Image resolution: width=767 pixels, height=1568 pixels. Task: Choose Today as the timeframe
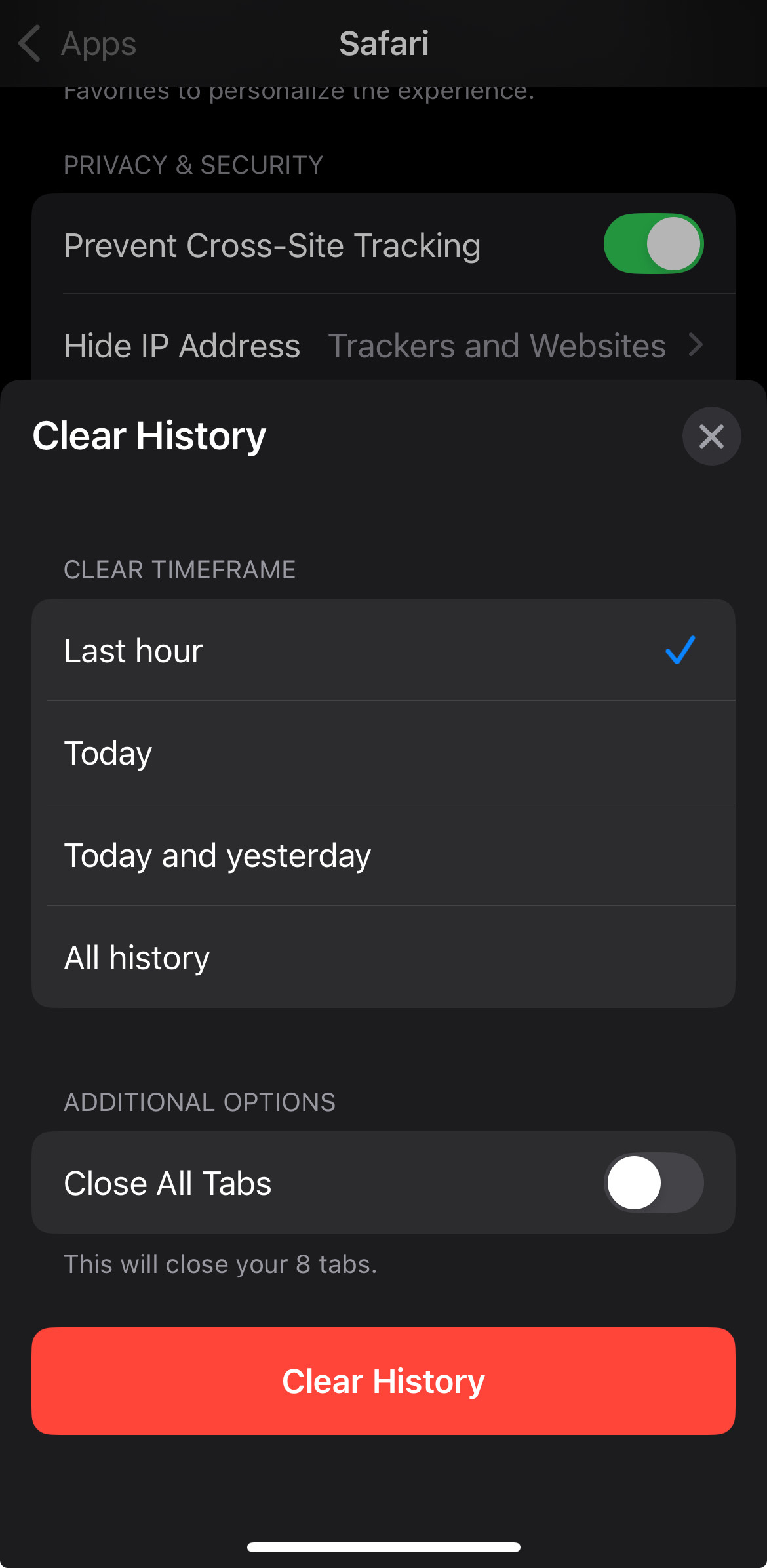point(383,752)
